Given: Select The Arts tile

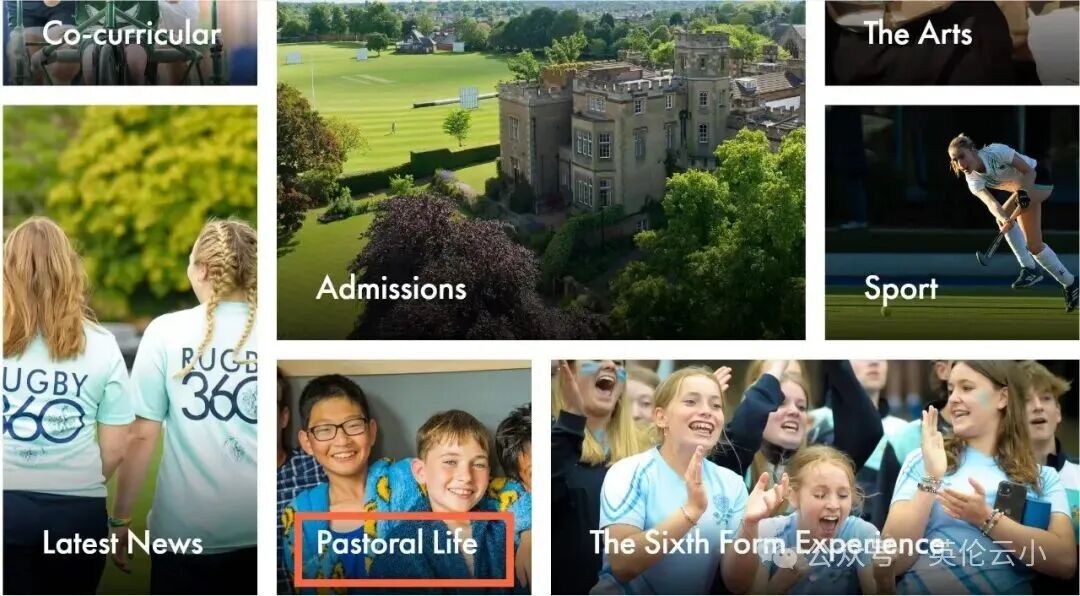Looking at the screenshot, I should 917,34.
